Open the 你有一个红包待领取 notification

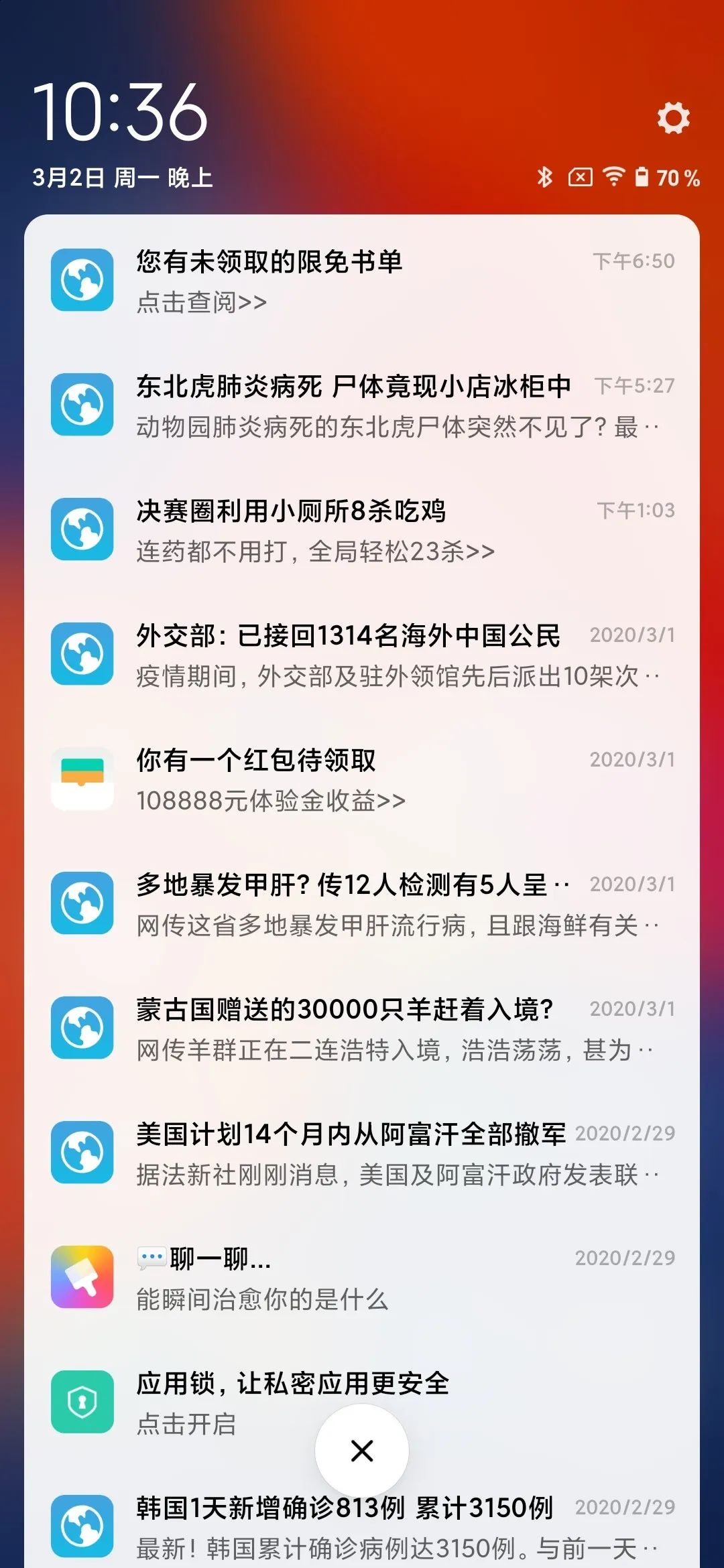click(x=362, y=779)
